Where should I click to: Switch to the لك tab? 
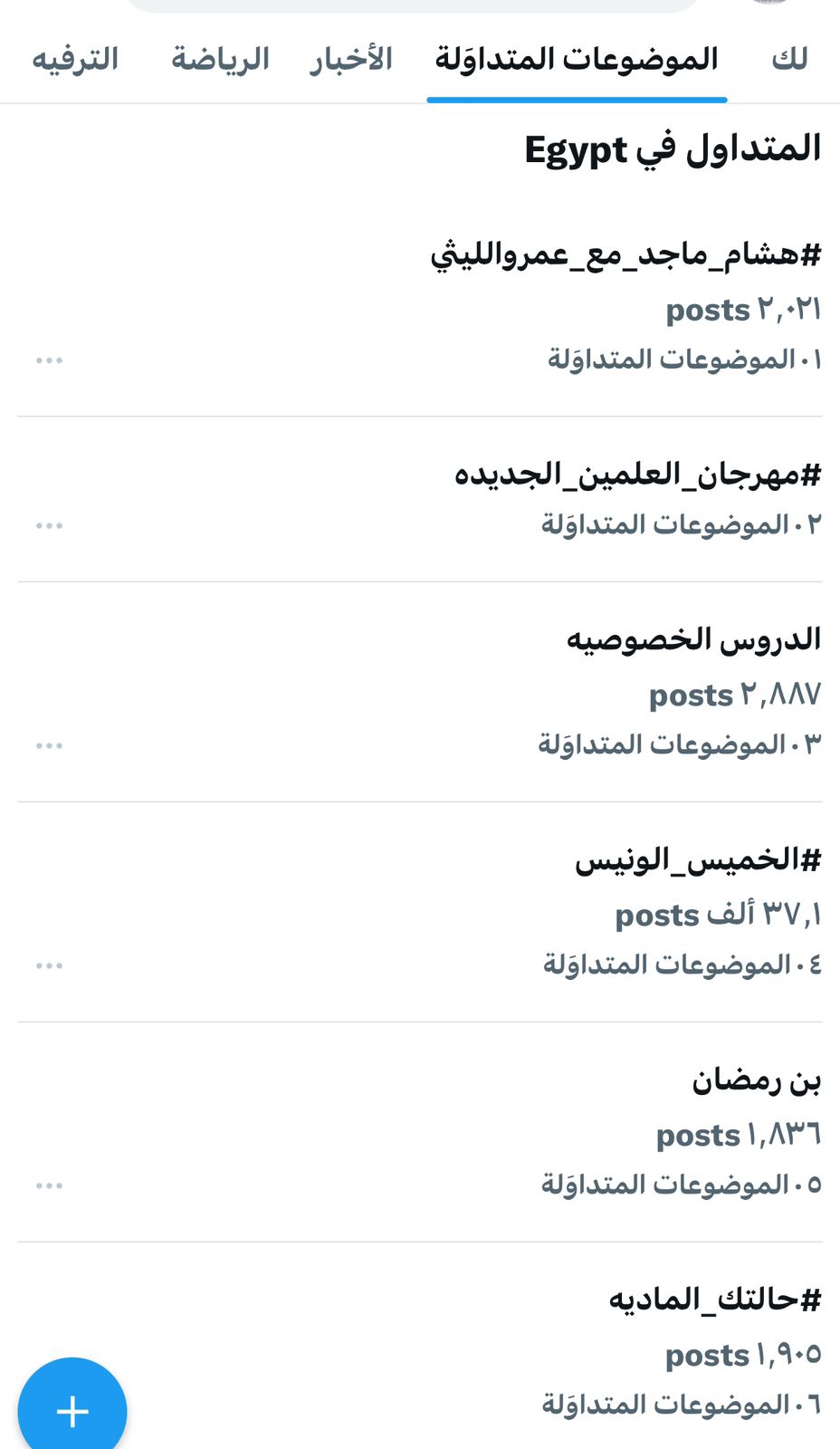coord(788,60)
